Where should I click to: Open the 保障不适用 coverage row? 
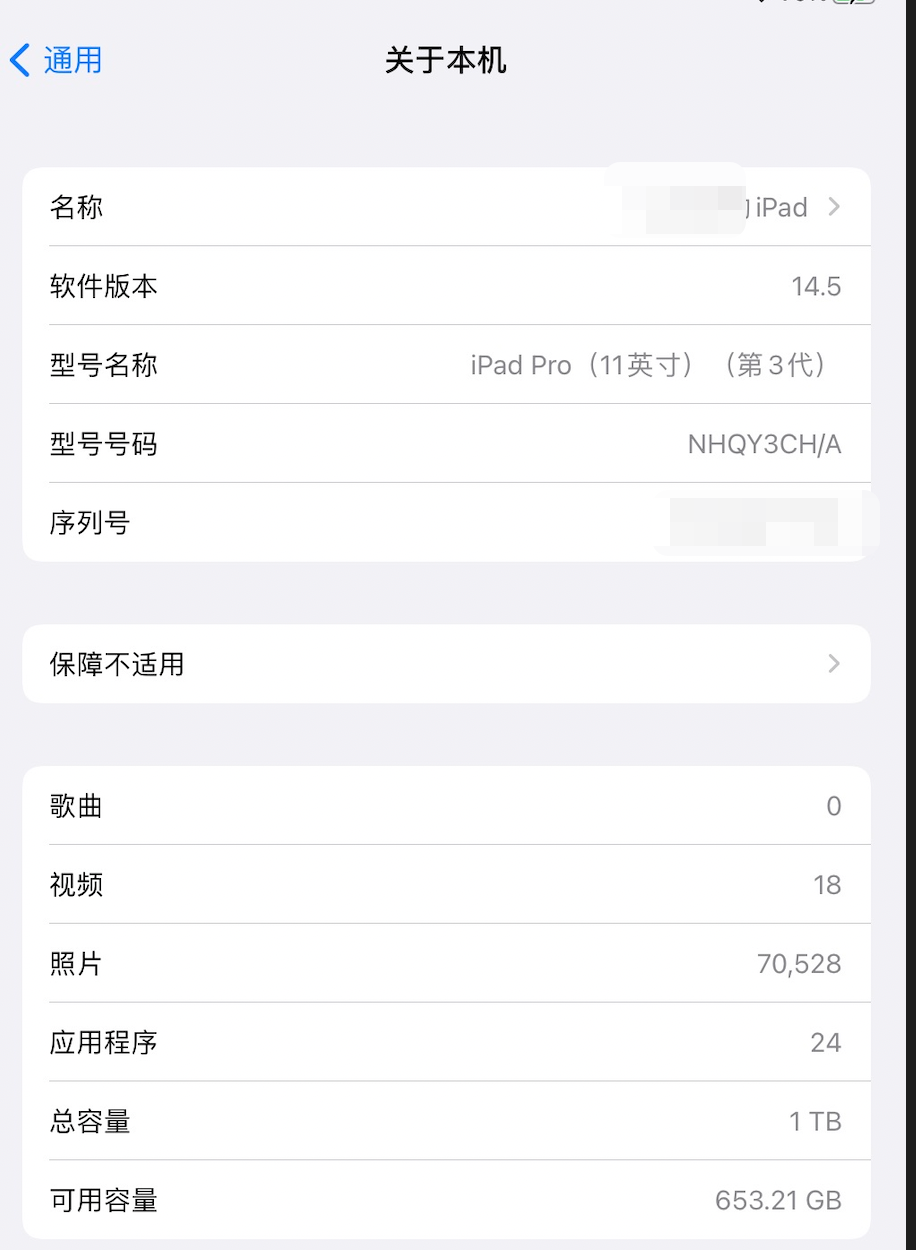(x=445, y=664)
